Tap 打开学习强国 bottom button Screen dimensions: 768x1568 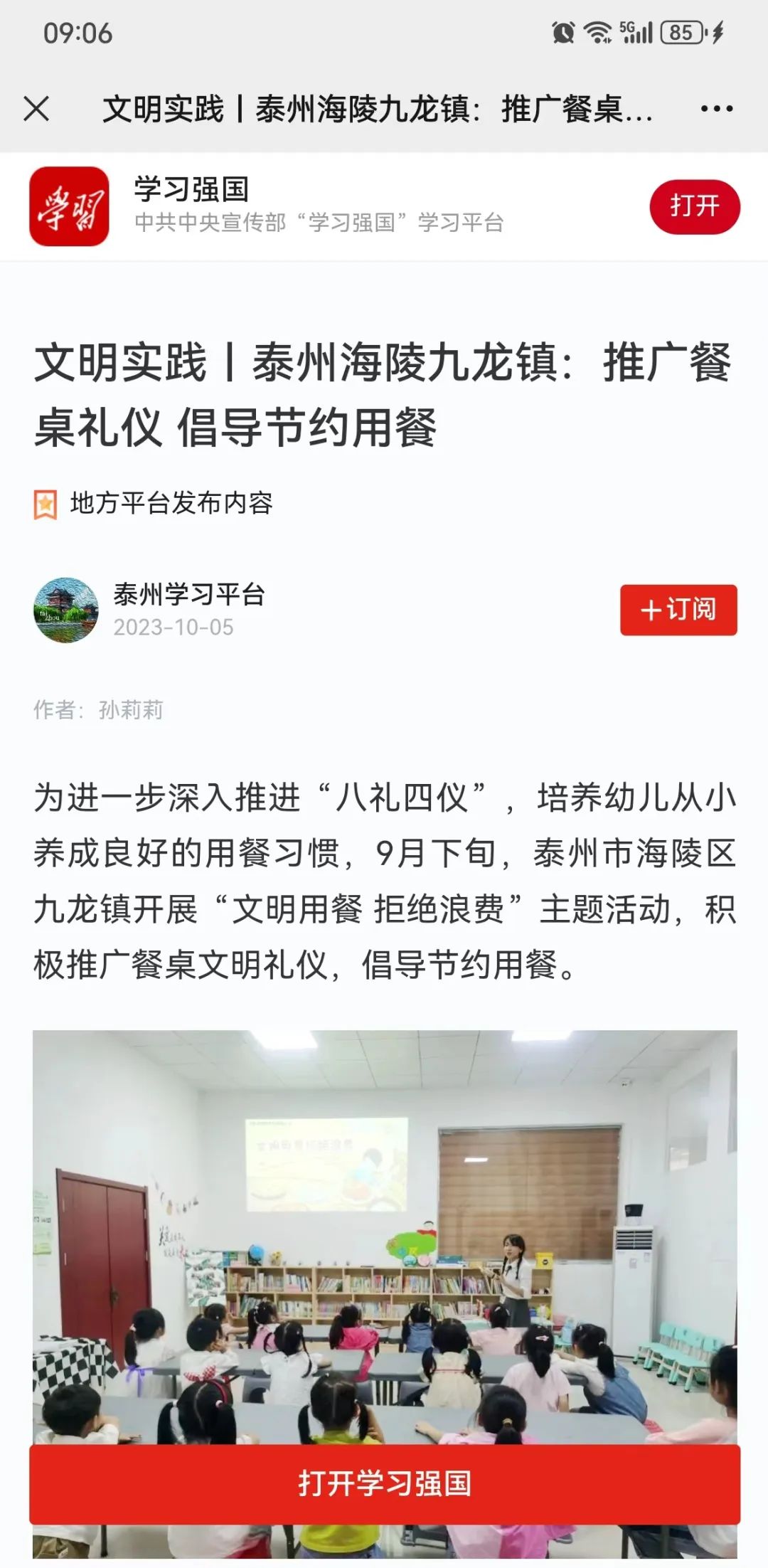click(384, 1483)
